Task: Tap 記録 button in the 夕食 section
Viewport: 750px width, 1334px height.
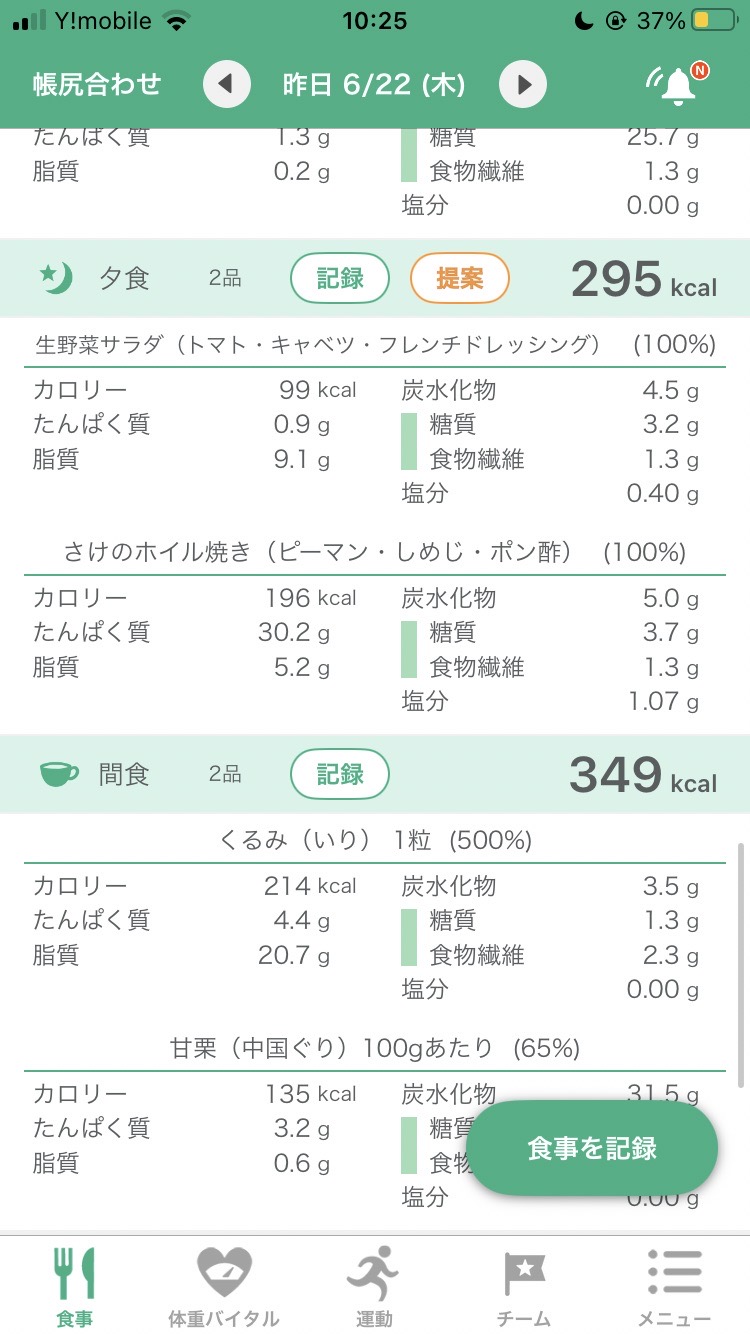Action: [x=340, y=278]
